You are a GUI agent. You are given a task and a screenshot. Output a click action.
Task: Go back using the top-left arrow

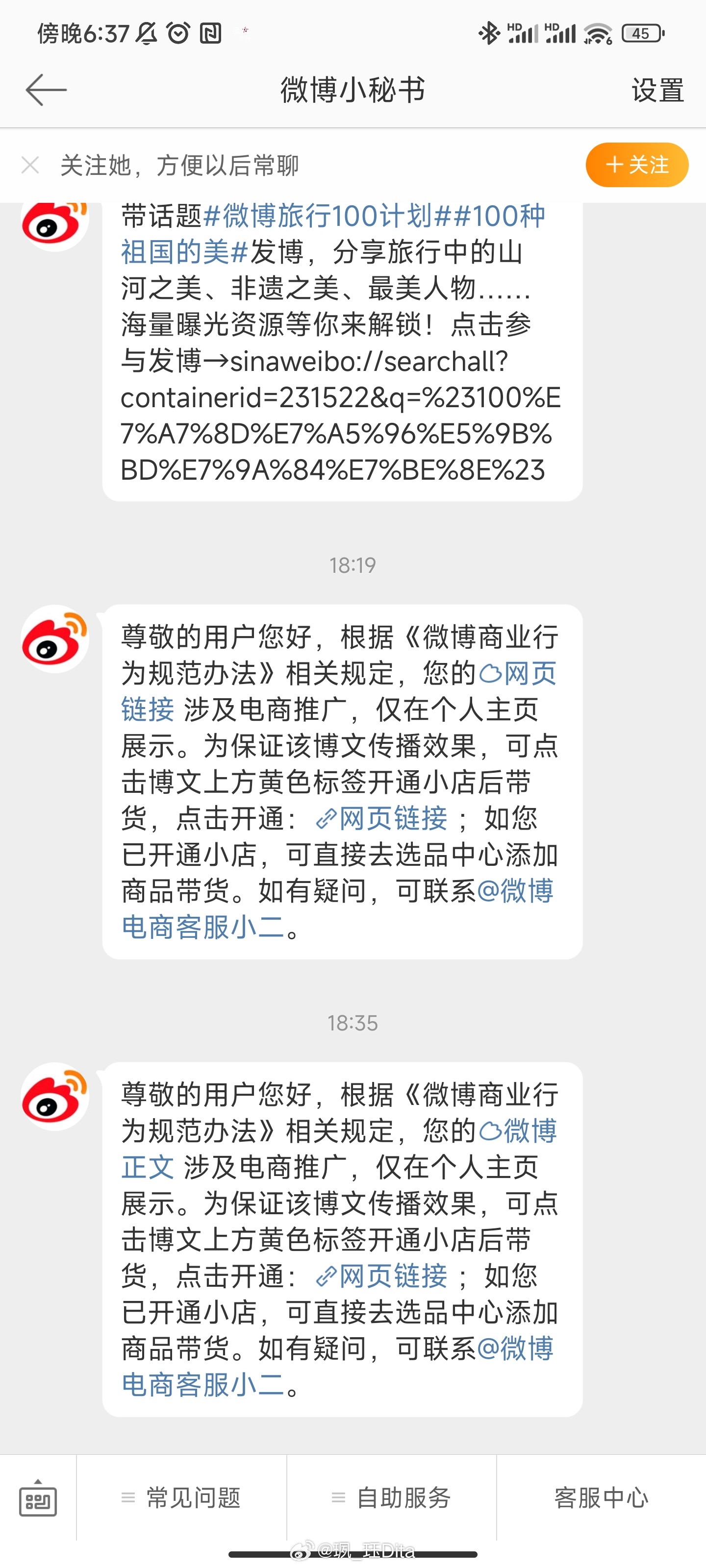pos(46,90)
